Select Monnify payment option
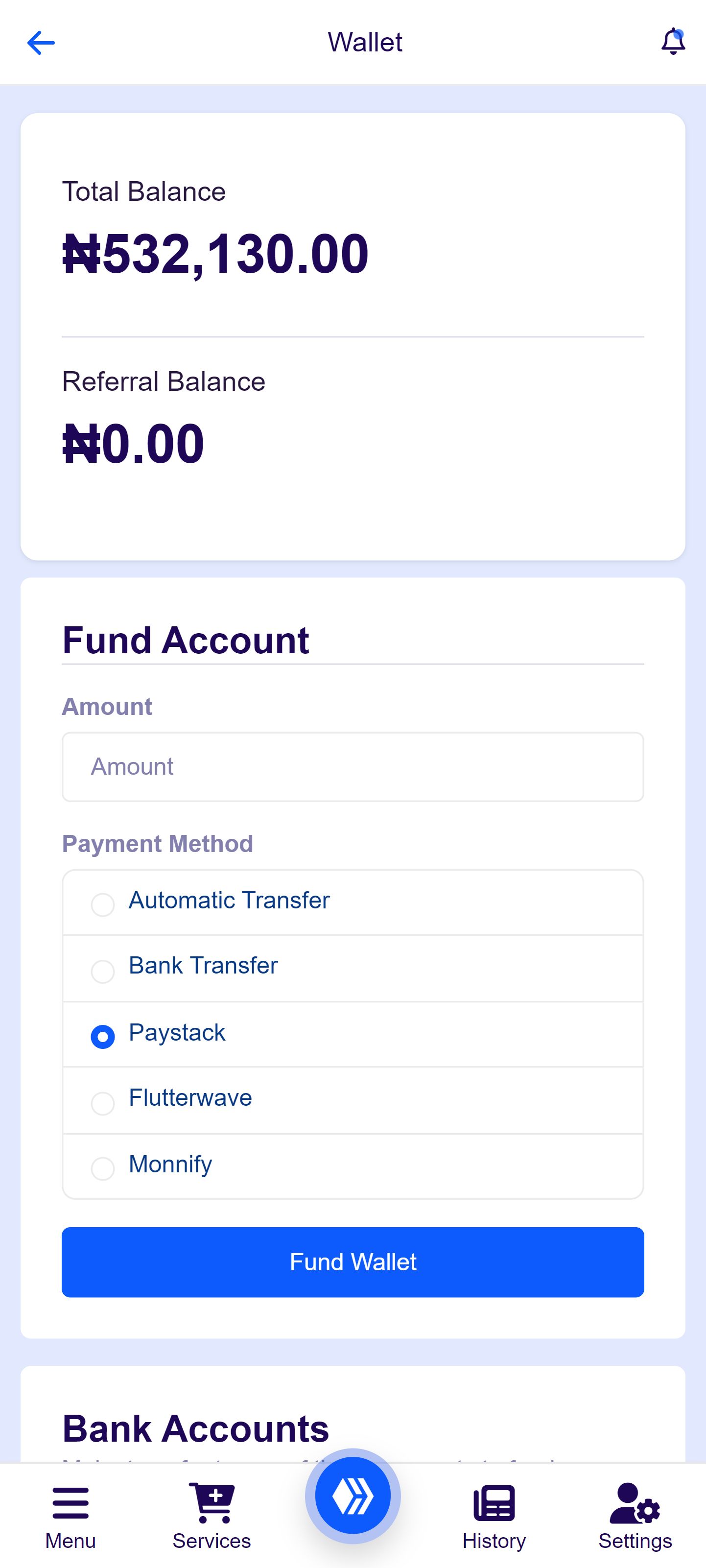706x1568 pixels. [353, 1166]
